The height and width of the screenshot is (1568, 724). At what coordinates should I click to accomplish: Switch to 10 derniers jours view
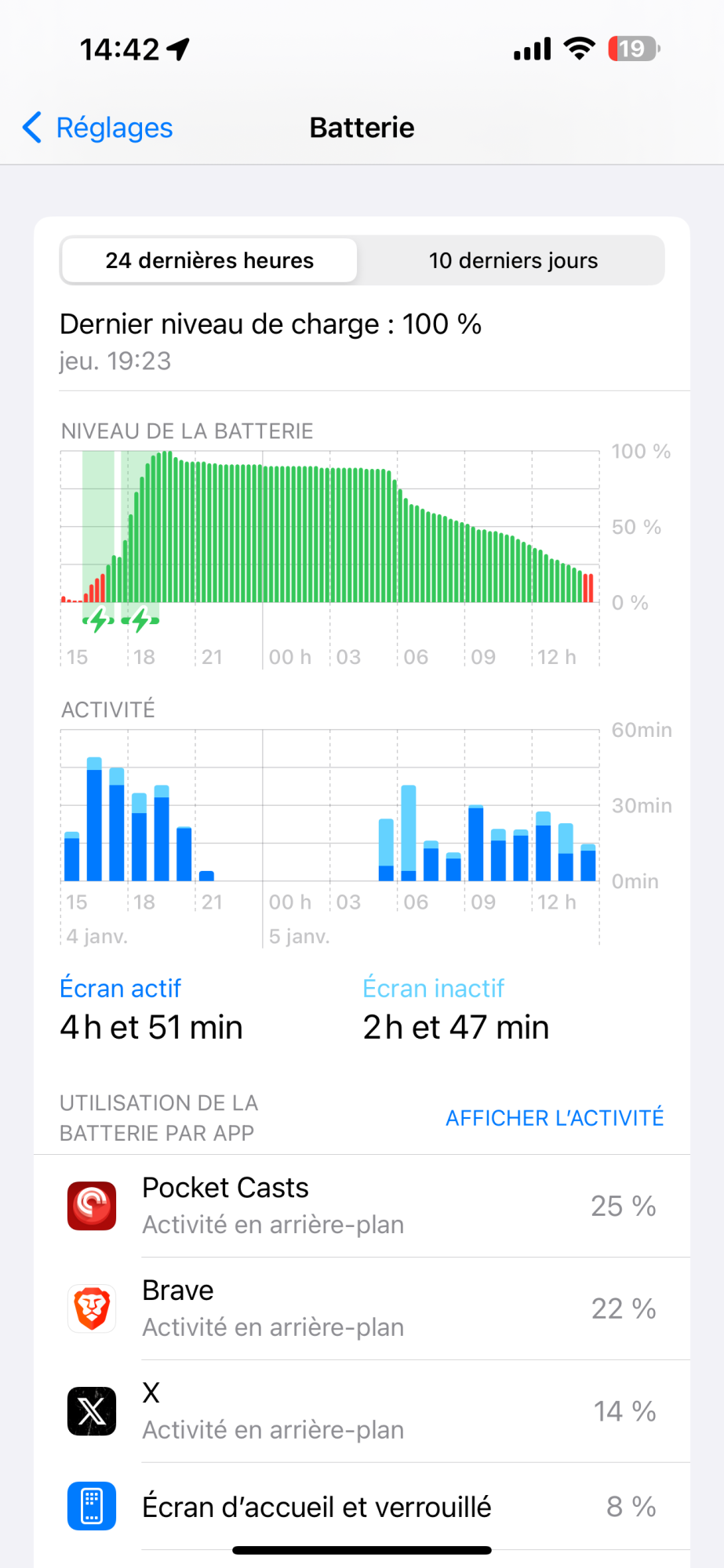click(513, 260)
